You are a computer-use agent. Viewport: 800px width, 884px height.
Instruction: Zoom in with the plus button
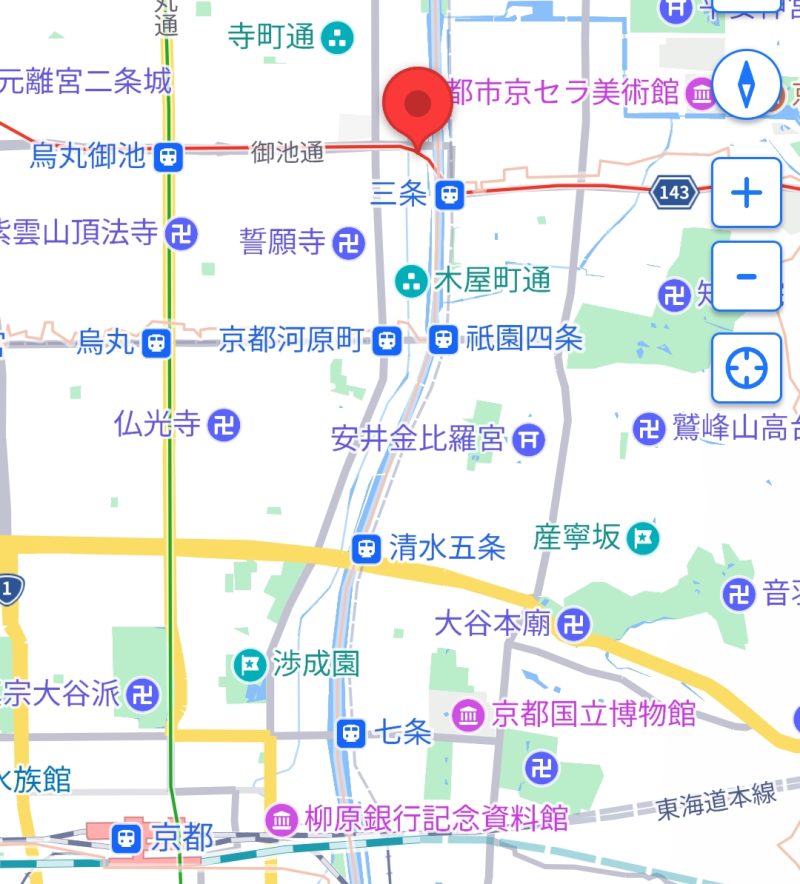pos(746,192)
